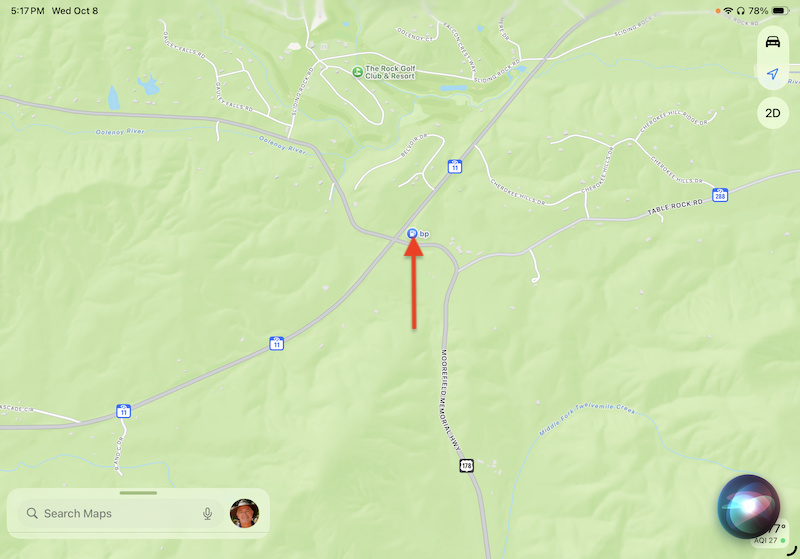Viewport: 800px width, 559px height.
Task: Open the driving map mode button
Action: coord(772,42)
